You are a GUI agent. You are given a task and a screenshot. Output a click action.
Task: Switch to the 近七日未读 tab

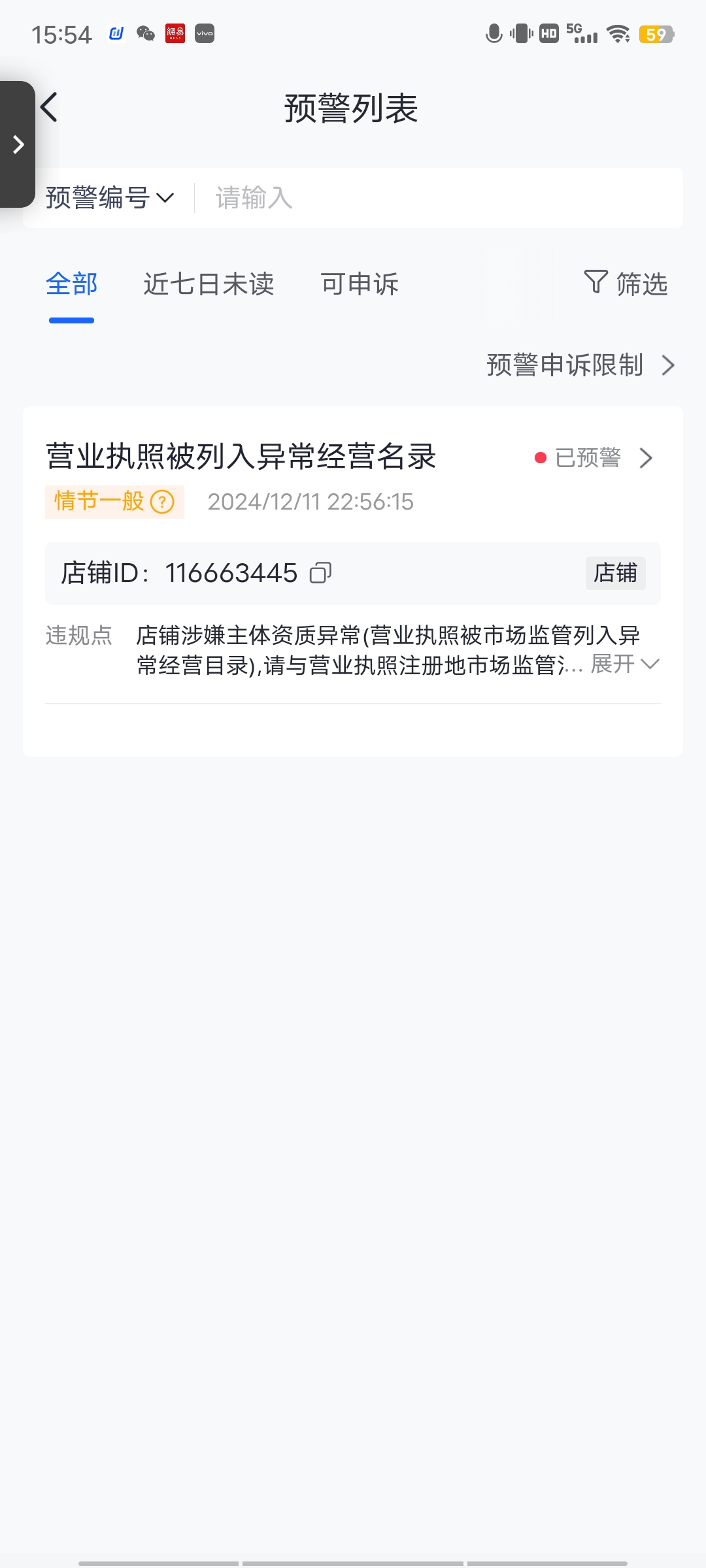coord(209,285)
